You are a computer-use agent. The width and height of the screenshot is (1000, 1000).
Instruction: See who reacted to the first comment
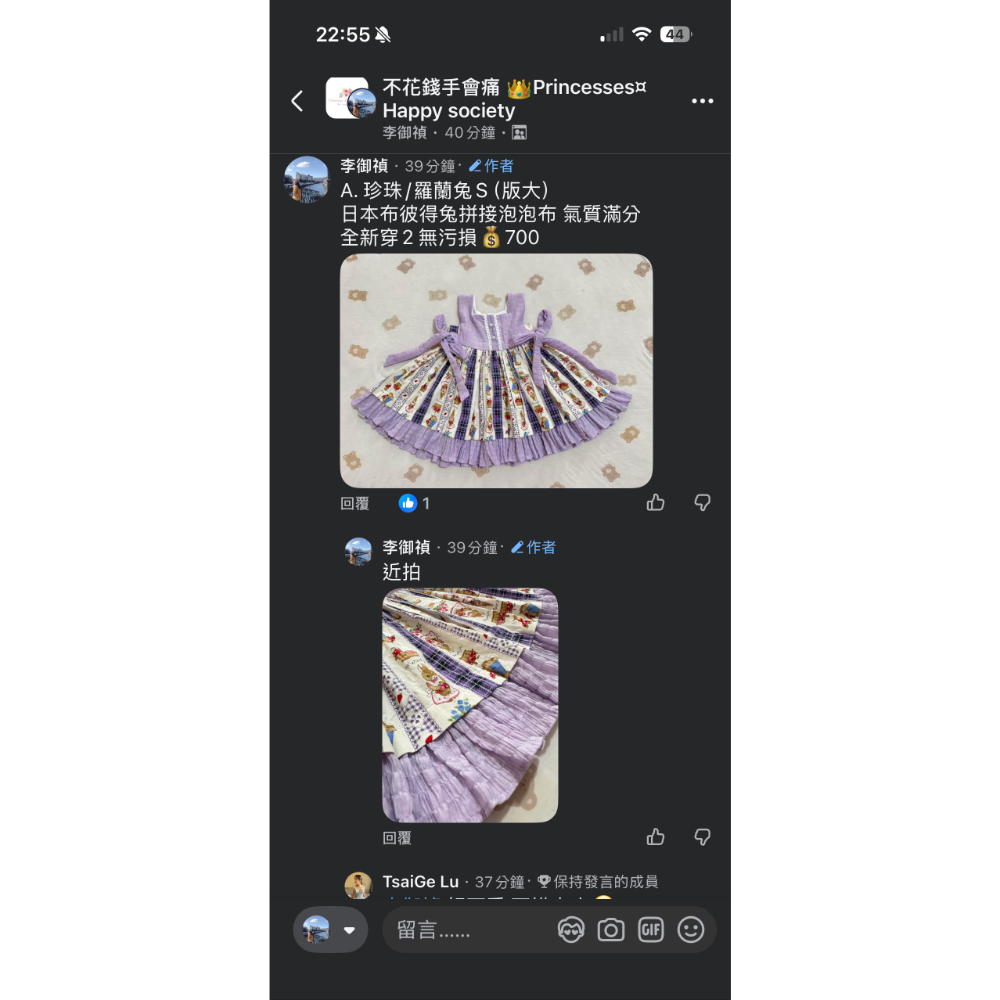tap(415, 503)
